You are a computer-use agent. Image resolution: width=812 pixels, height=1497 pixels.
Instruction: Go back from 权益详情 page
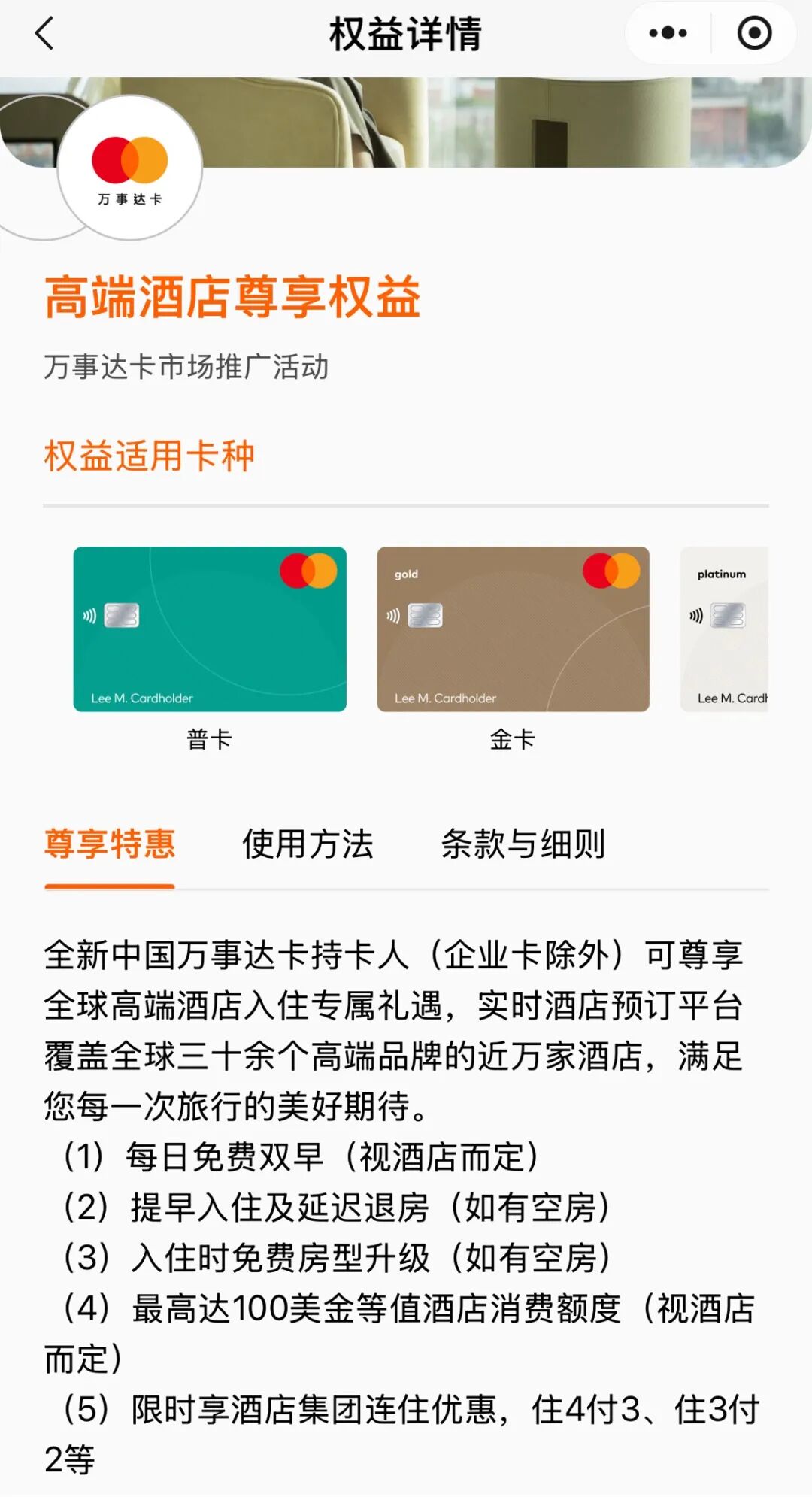tap(45, 34)
